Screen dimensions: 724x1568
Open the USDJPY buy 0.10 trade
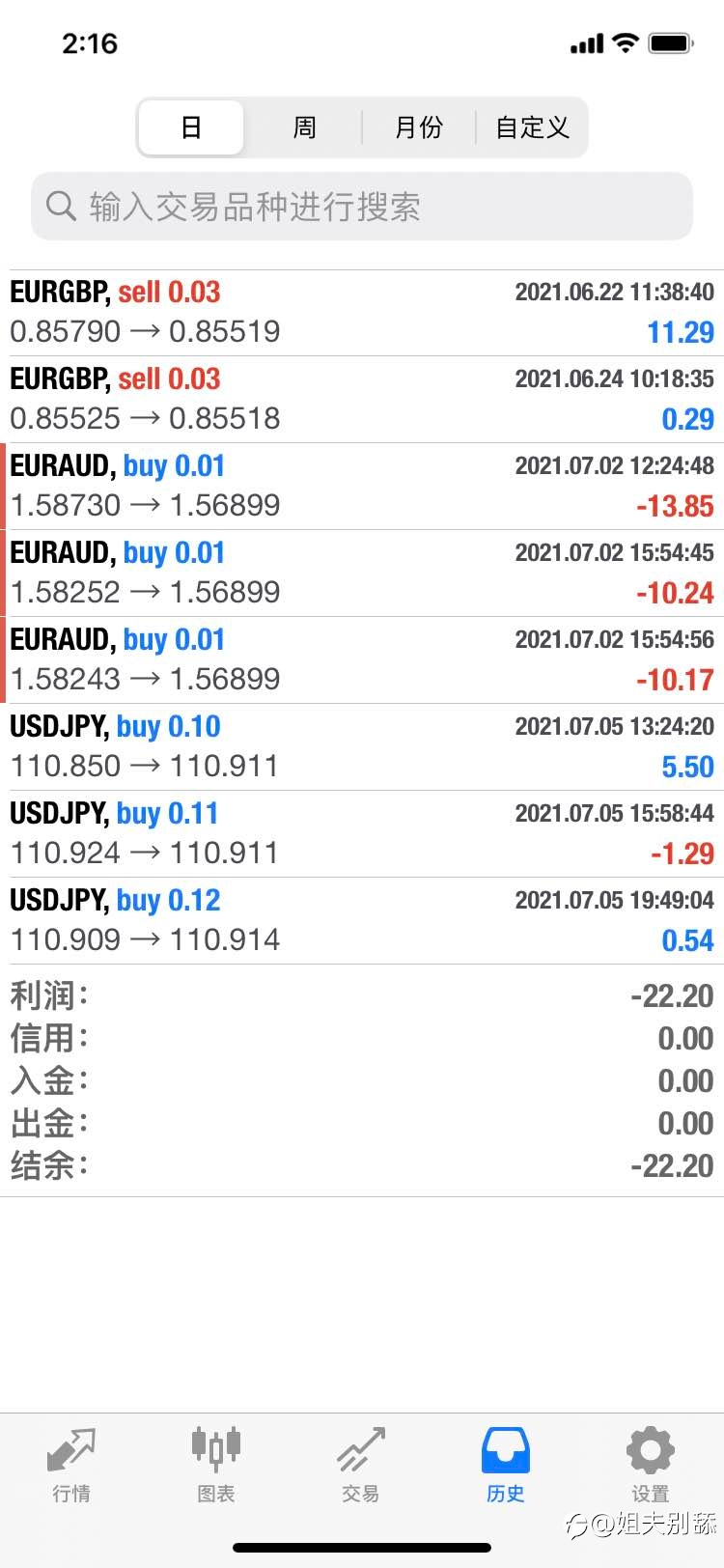point(362,747)
